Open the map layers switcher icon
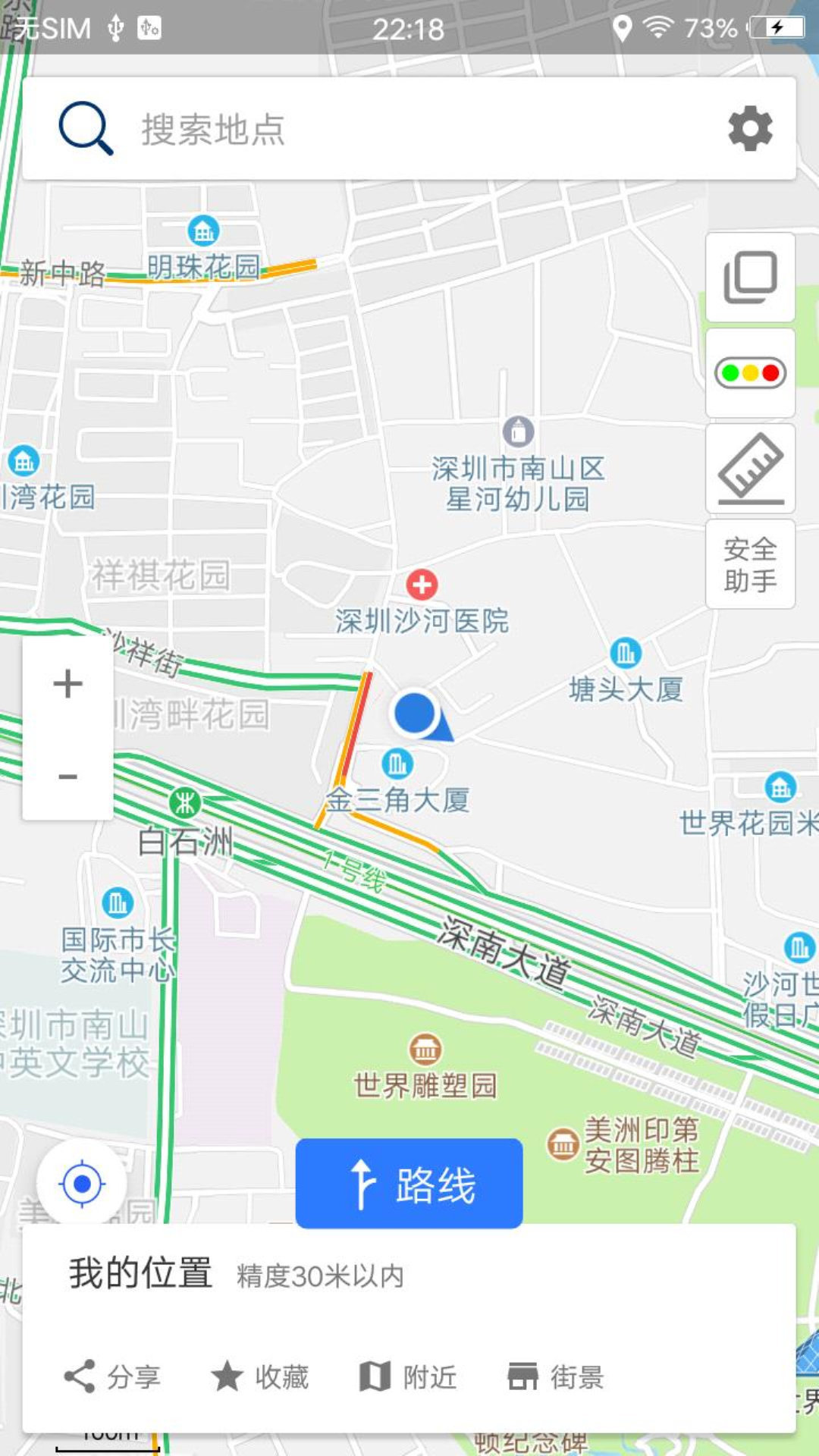Viewport: 819px width, 1456px height. 749,275
